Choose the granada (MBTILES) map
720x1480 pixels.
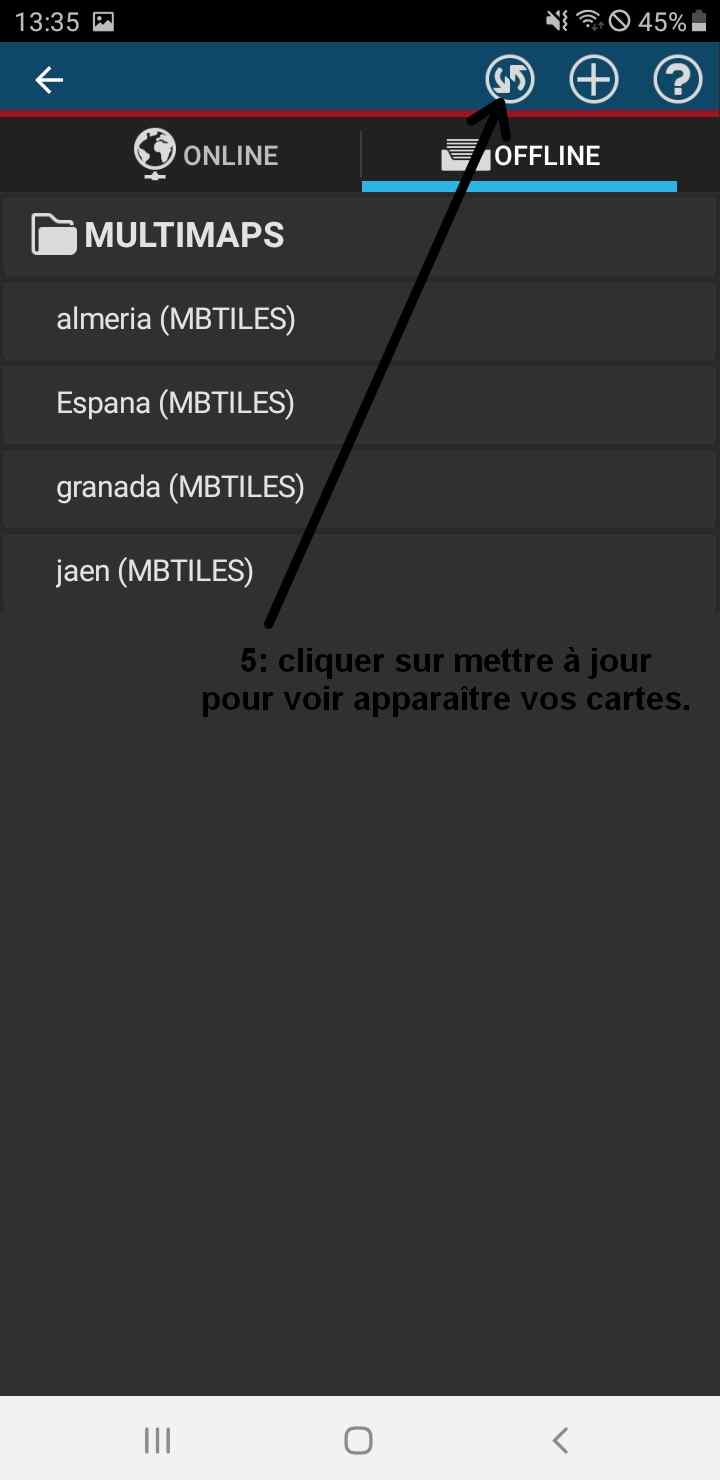[360, 487]
